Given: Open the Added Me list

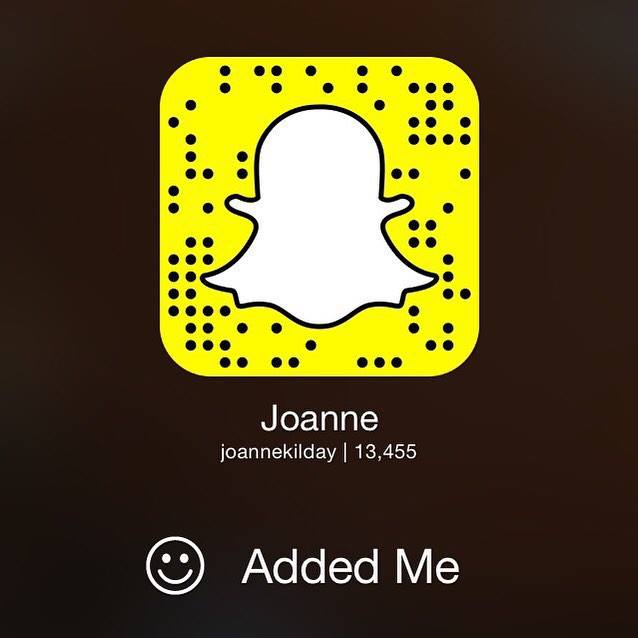Looking at the screenshot, I should 303,566.
